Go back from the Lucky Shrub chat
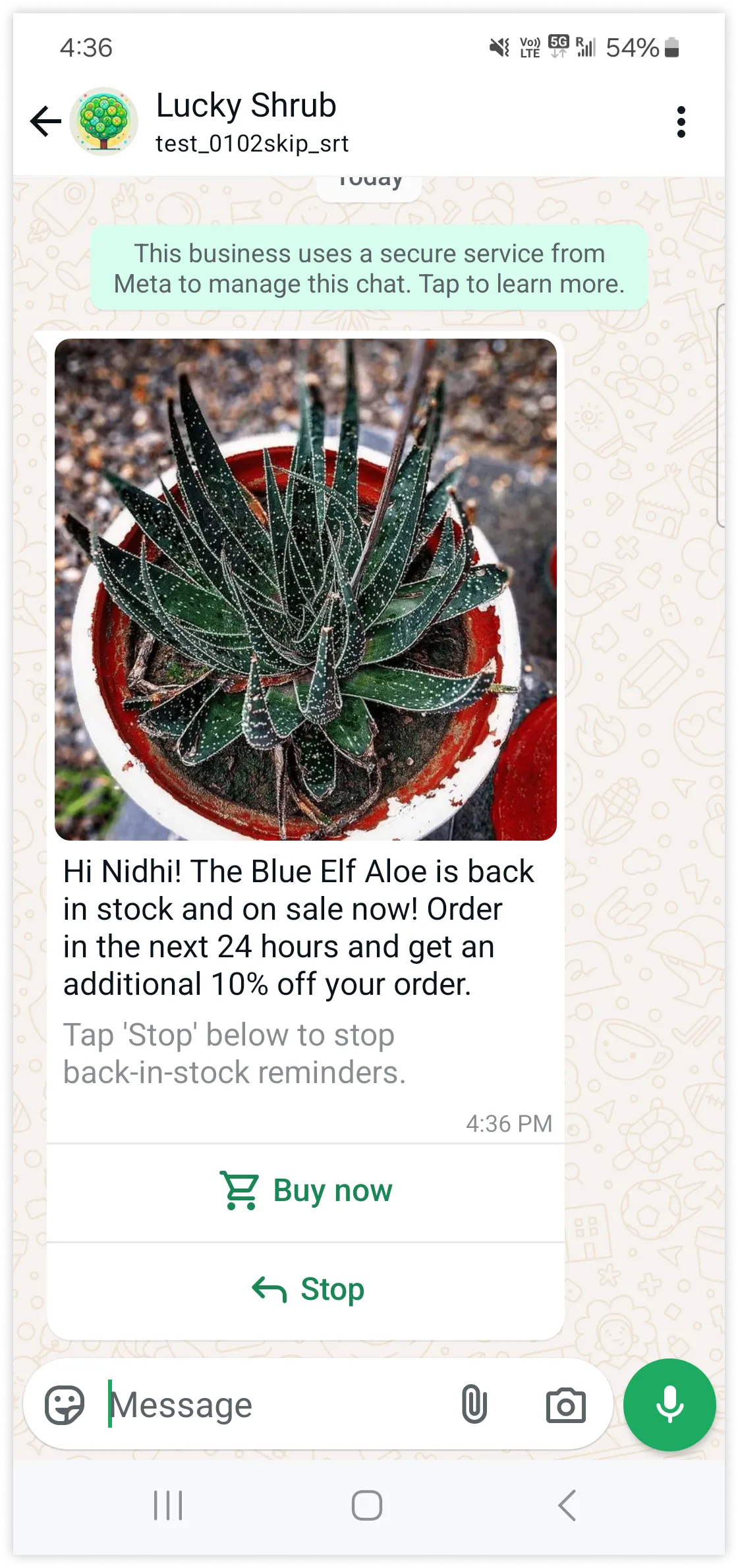Viewport: 738px width, 1568px height. click(45, 122)
